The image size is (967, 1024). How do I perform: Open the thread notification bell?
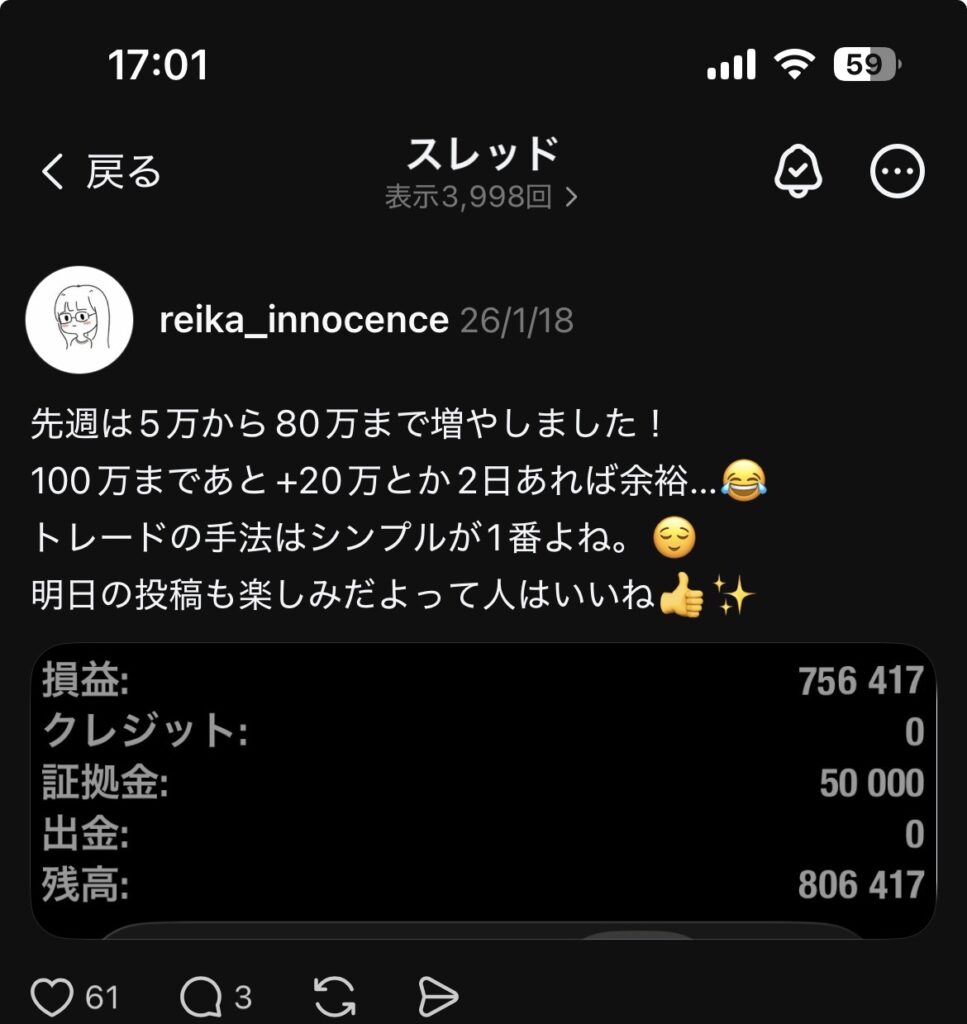tap(799, 173)
